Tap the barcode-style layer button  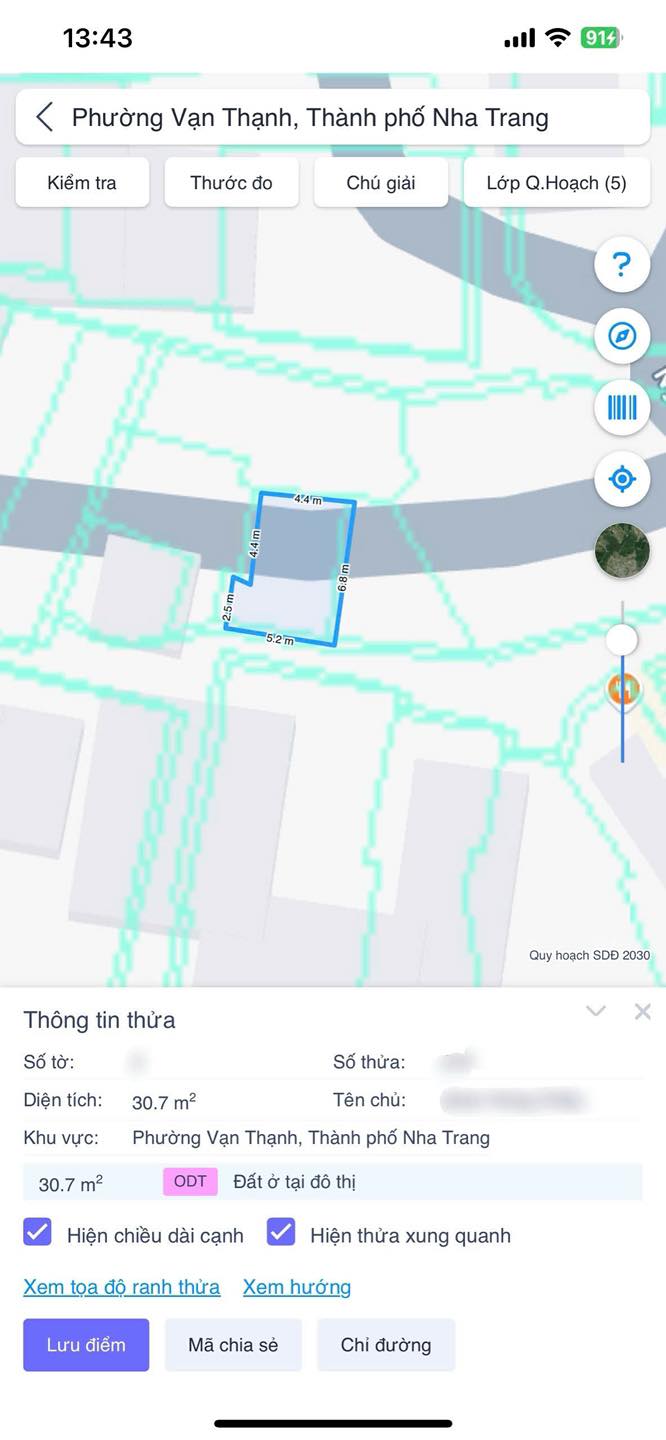coord(622,408)
